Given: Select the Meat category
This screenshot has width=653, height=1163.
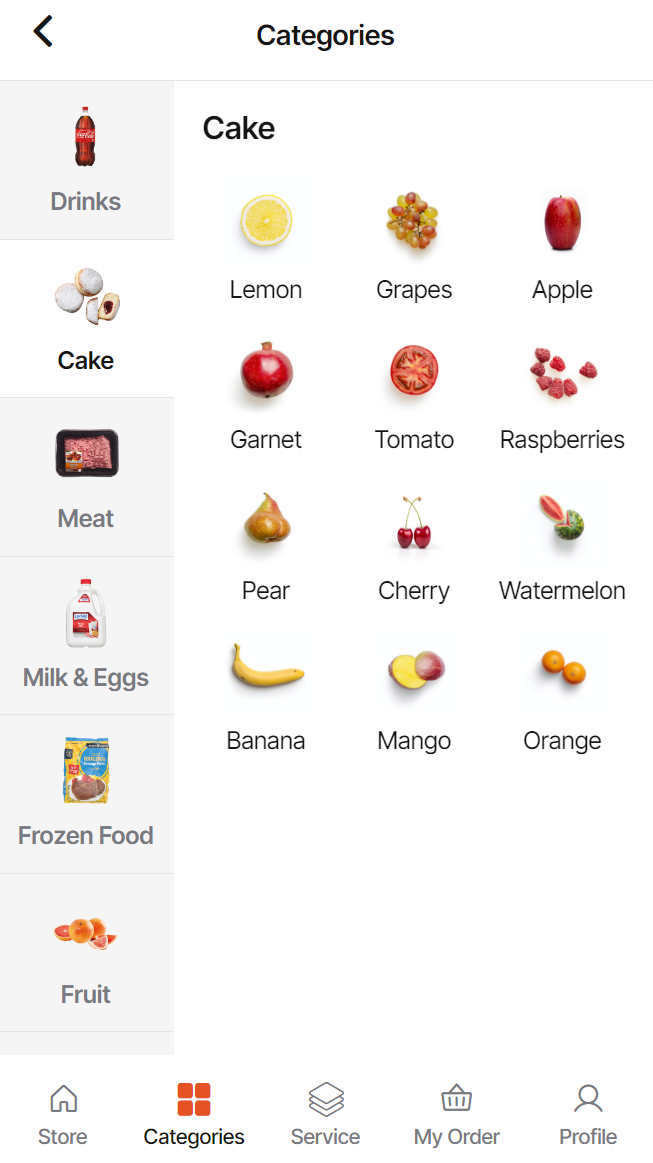Looking at the screenshot, I should coord(86,477).
